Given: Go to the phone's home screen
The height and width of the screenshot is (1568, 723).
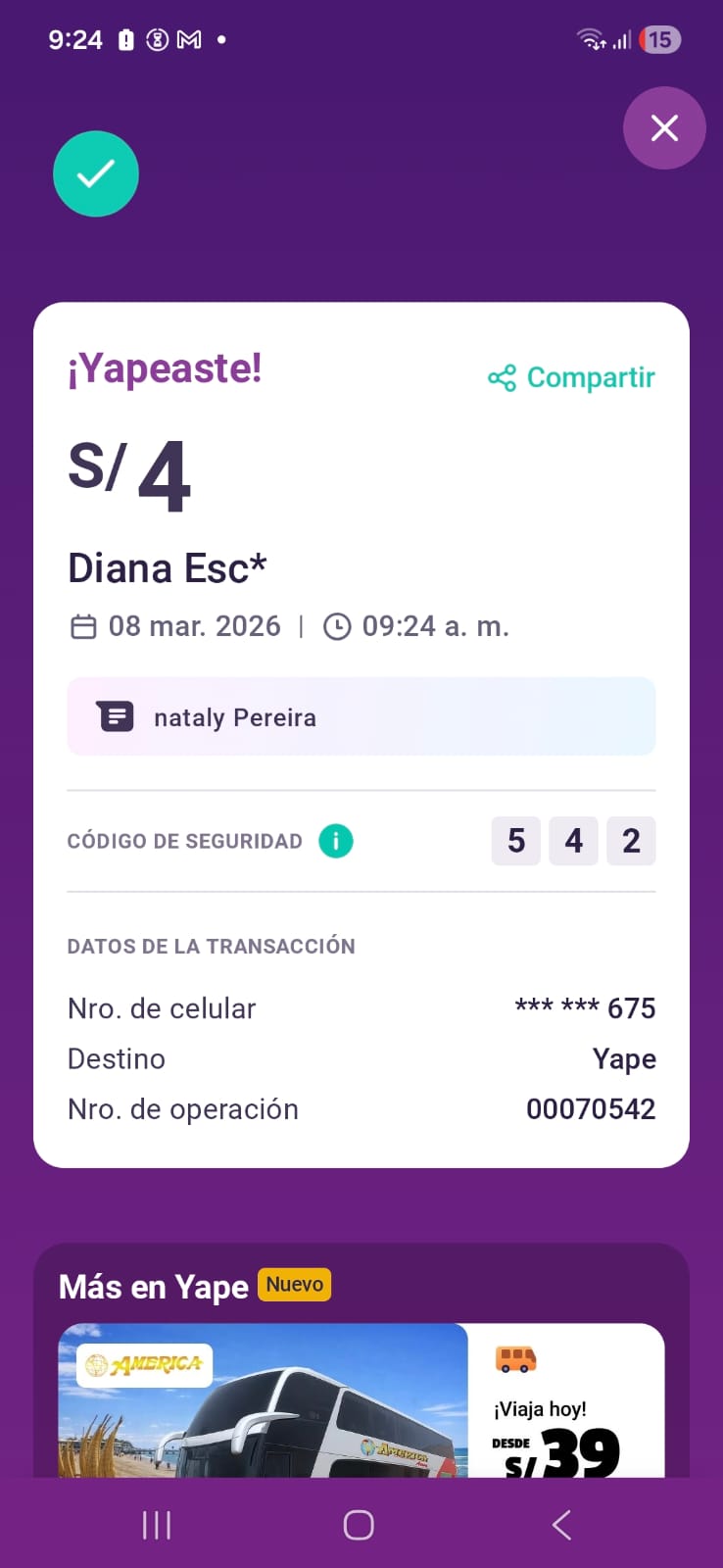Looking at the screenshot, I should tap(359, 1525).
